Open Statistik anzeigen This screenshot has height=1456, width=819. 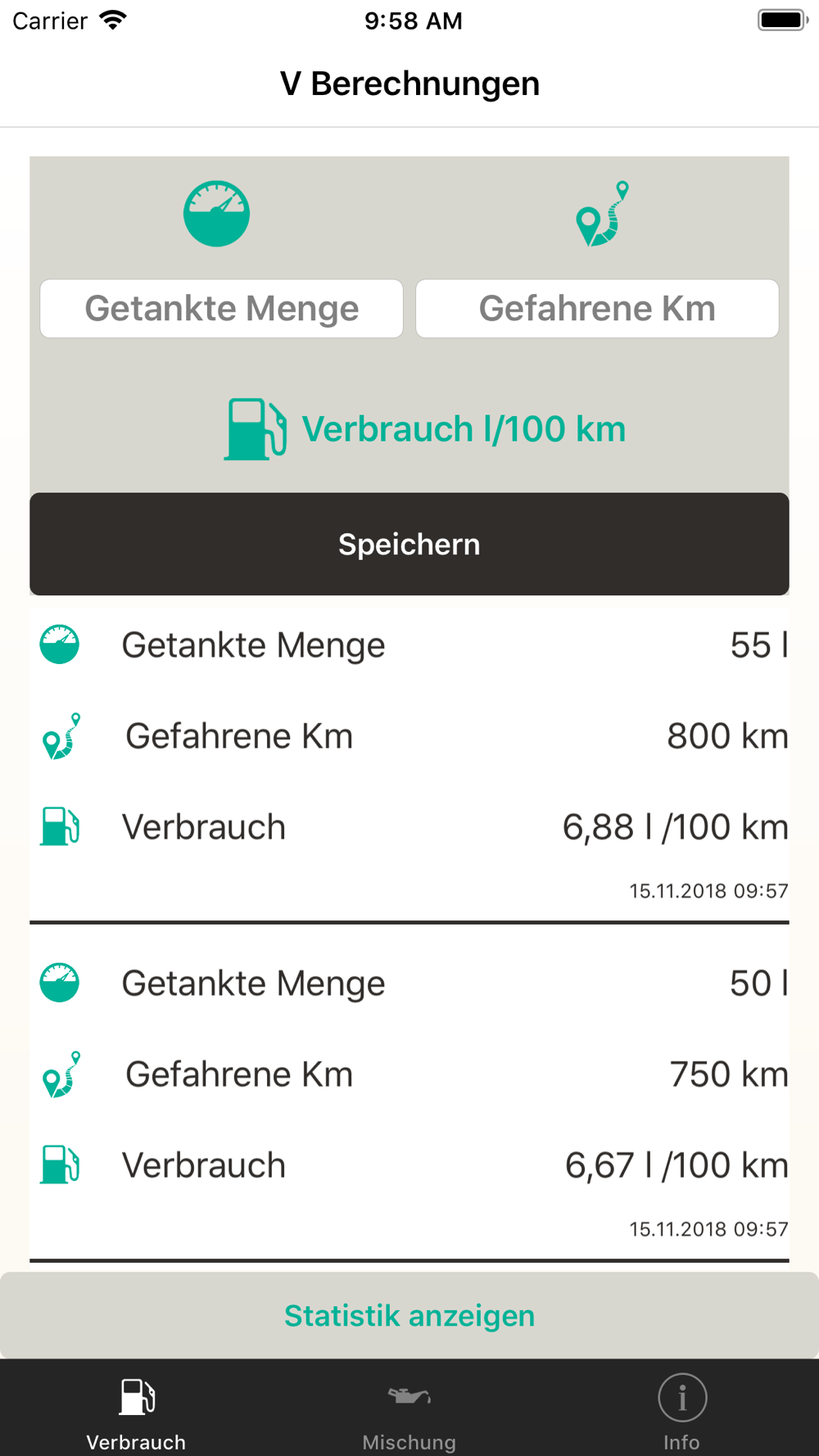coord(409,1316)
